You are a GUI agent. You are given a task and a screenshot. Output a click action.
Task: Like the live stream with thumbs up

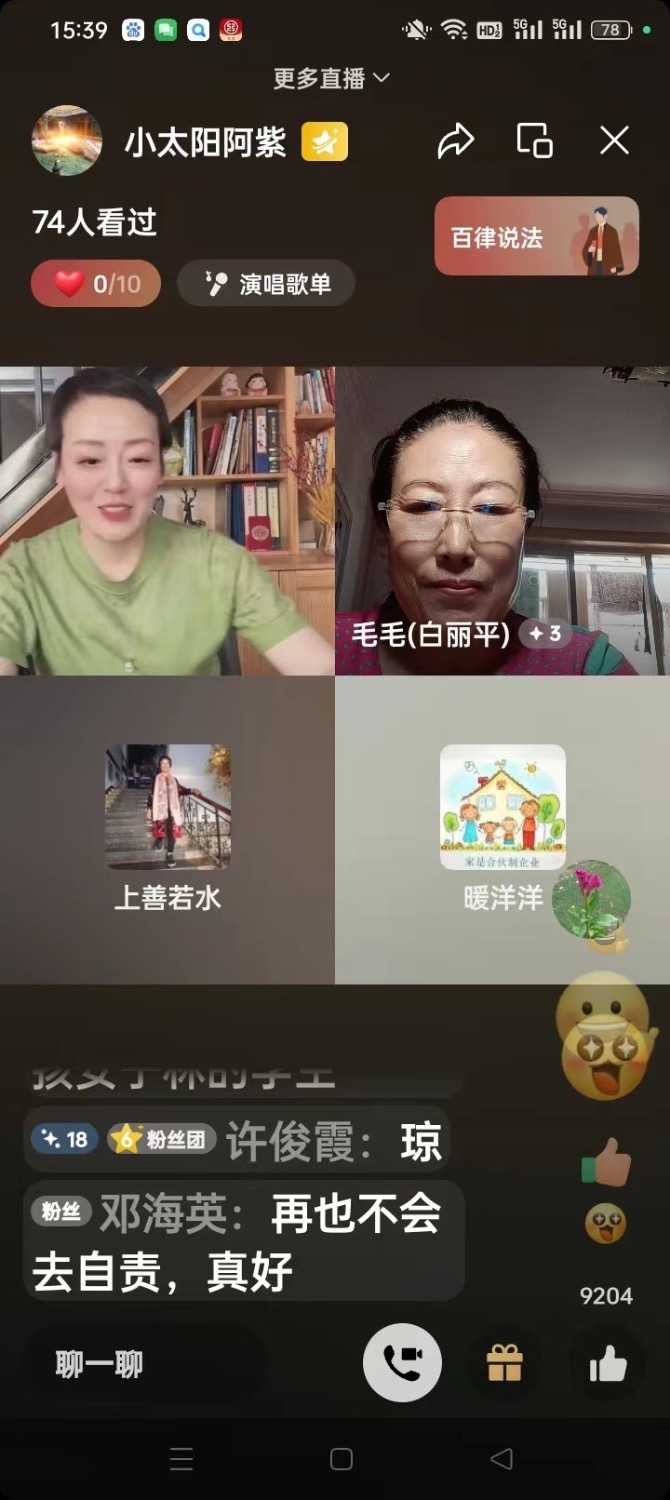(x=607, y=1363)
